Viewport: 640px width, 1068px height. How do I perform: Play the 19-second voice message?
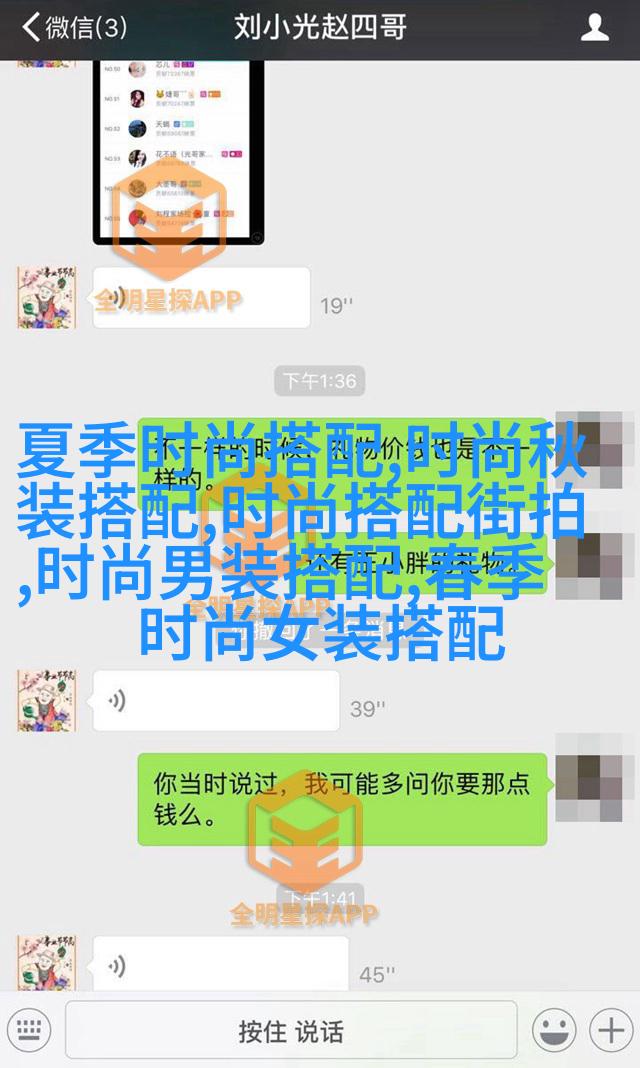pyautogui.click(x=200, y=297)
